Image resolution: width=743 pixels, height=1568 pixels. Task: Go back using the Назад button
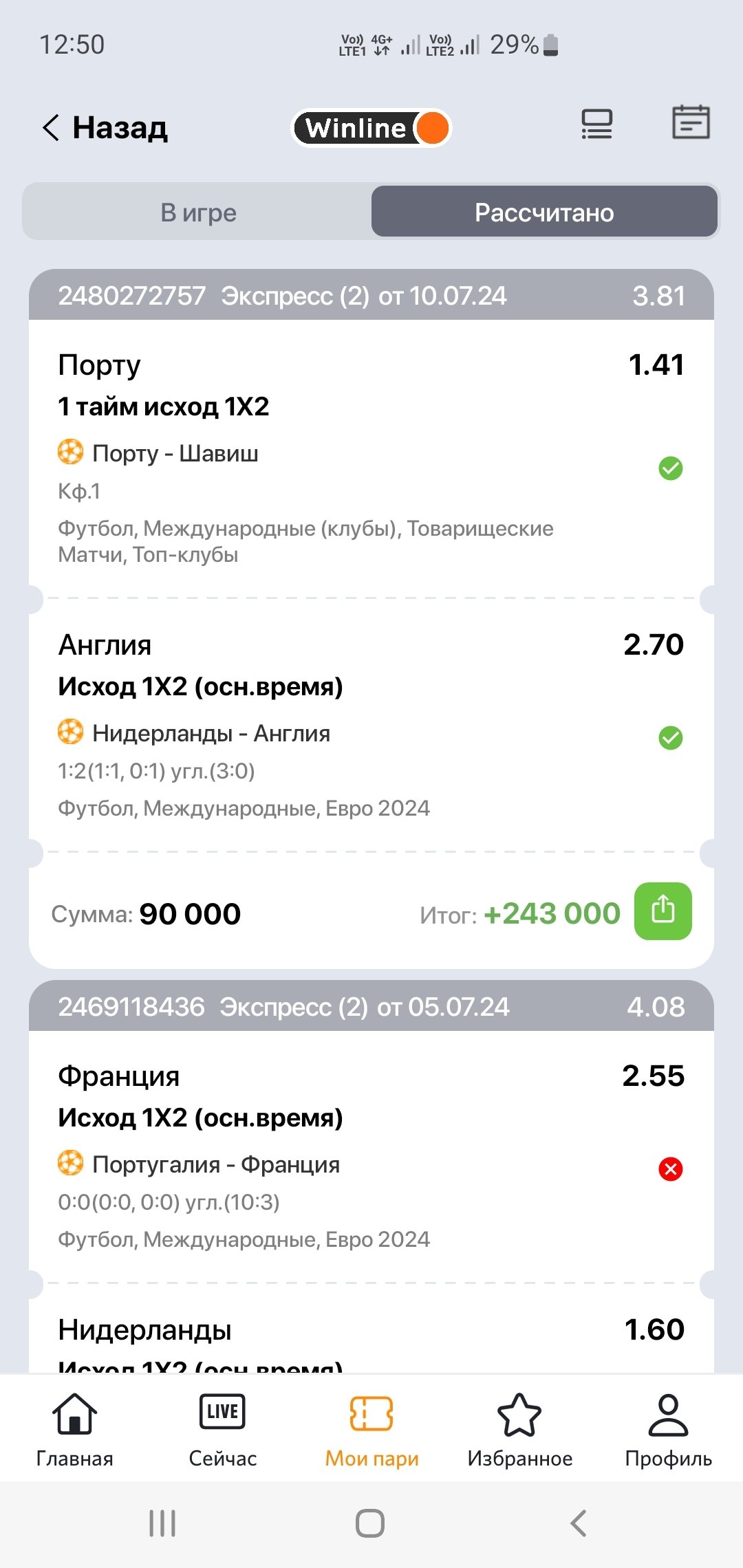click(105, 128)
